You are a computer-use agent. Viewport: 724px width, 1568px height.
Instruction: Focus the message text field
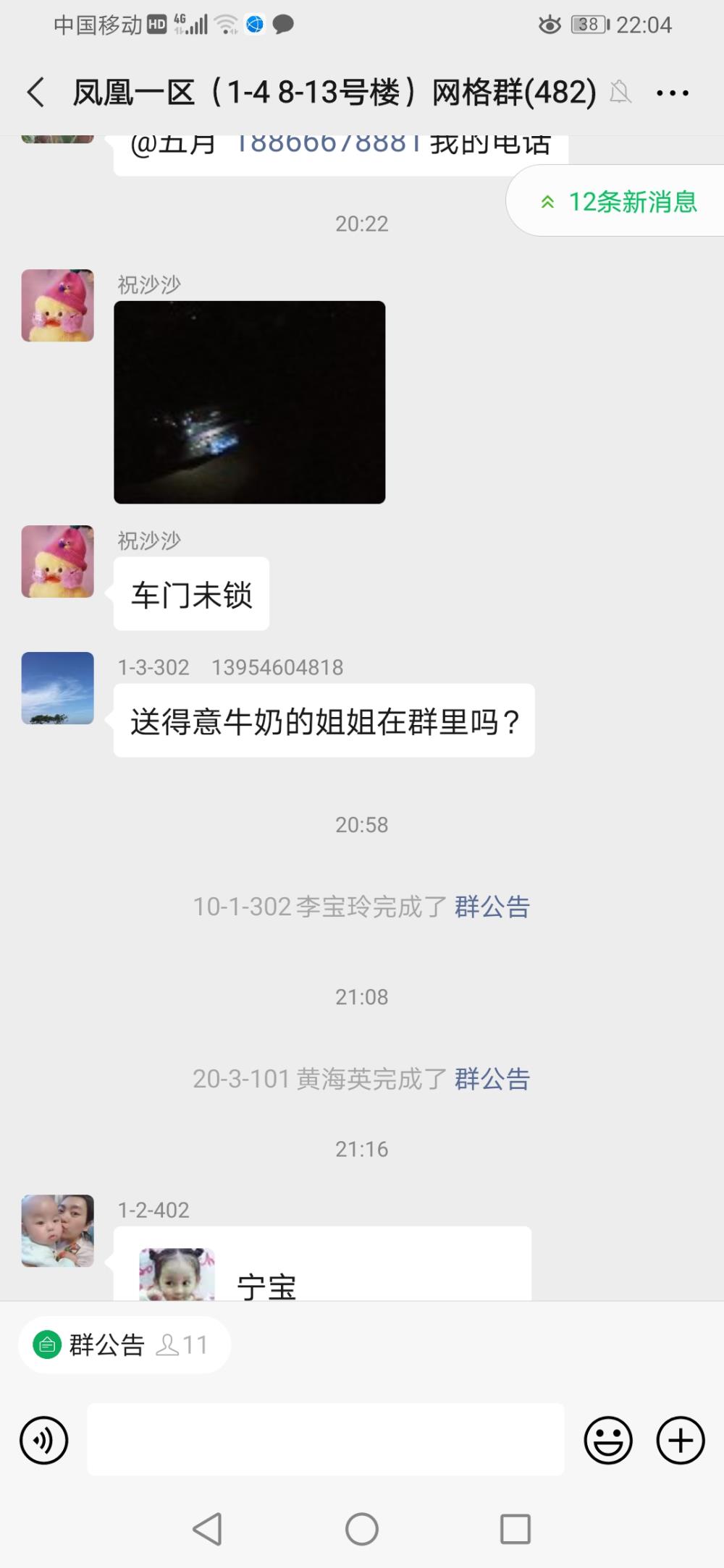pos(326,1440)
